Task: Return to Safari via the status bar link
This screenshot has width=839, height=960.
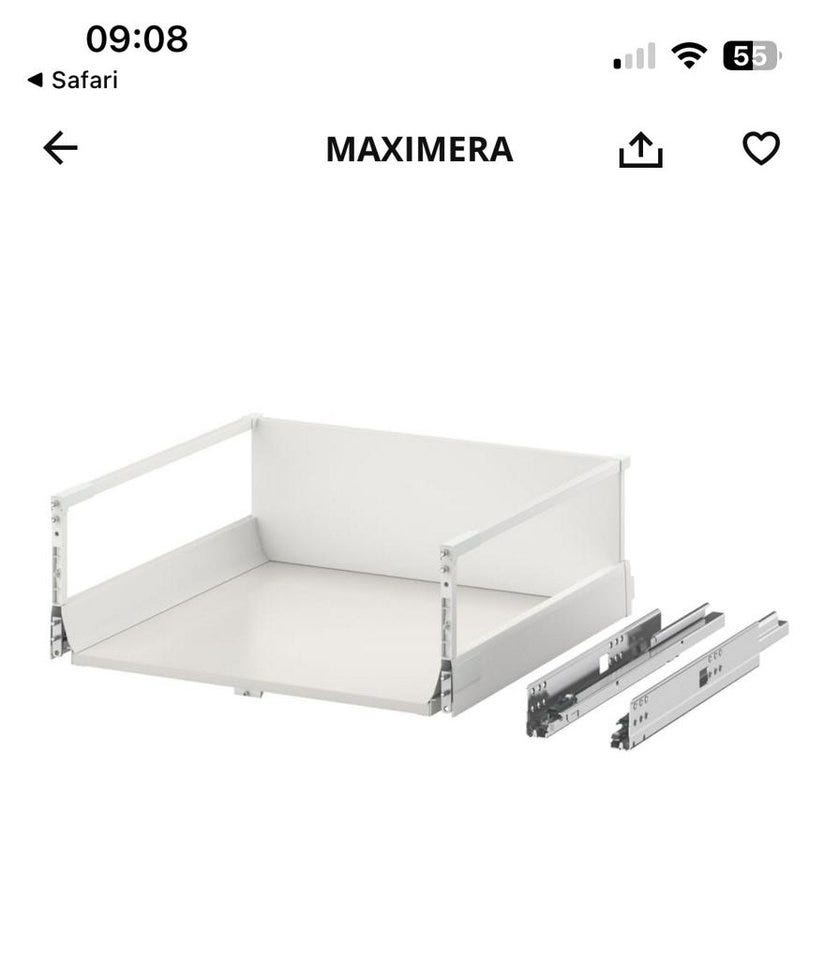Action: 72,80
